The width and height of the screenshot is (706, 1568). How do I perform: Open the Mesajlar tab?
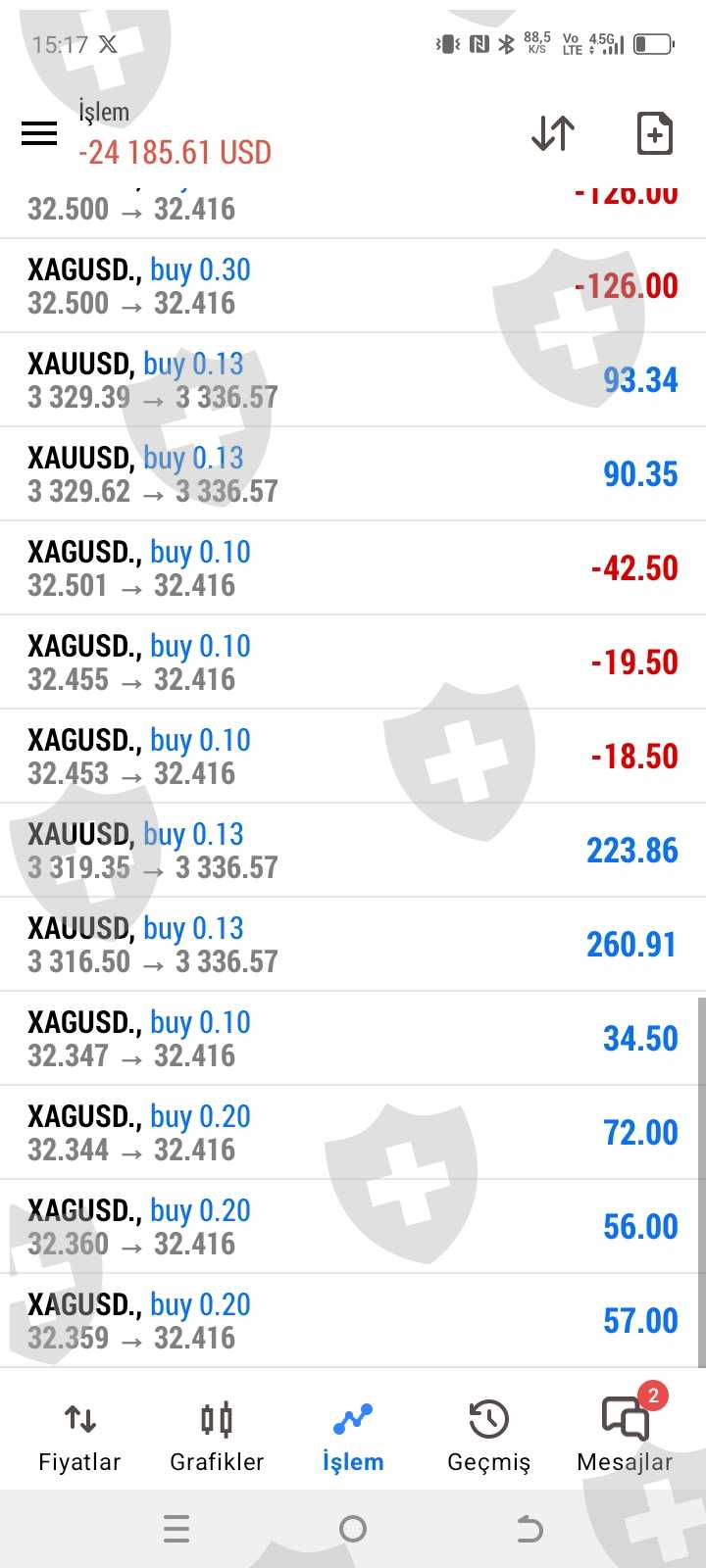[x=625, y=1435]
